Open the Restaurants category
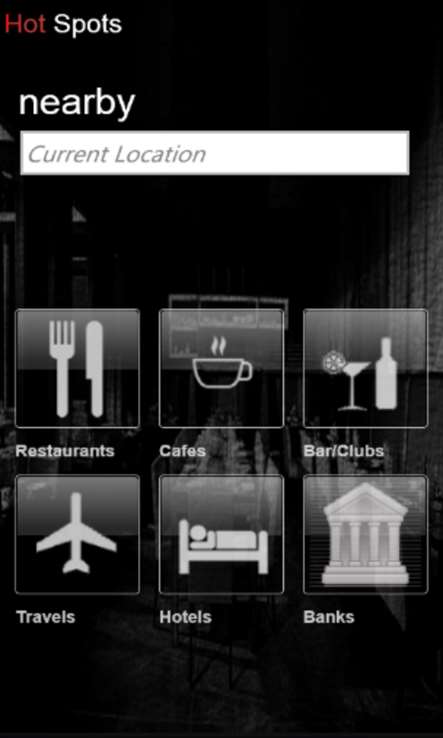The height and width of the screenshot is (738, 443). tap(77, 369)
